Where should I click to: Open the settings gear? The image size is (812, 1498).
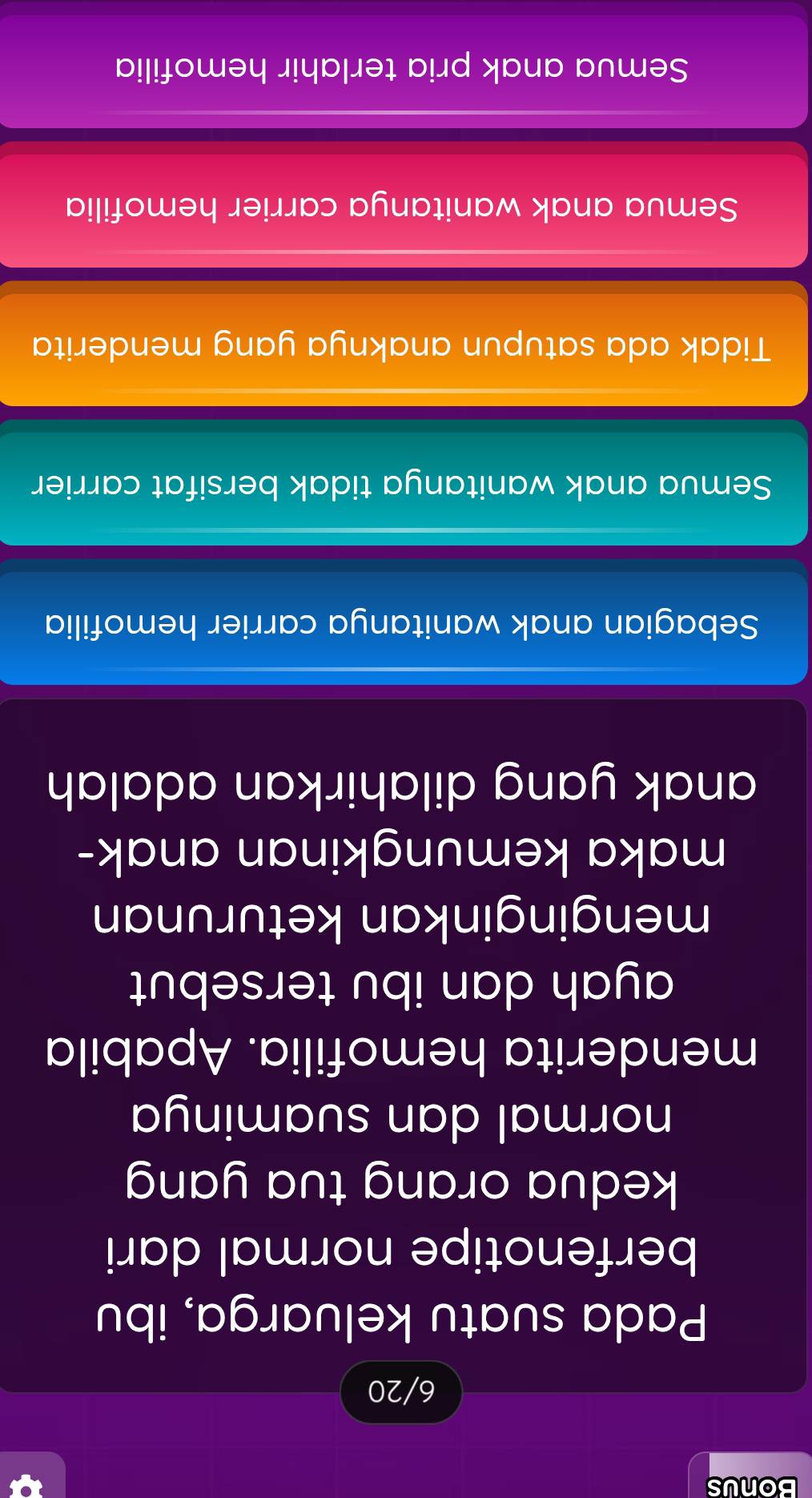click(x=29, y=1484)
